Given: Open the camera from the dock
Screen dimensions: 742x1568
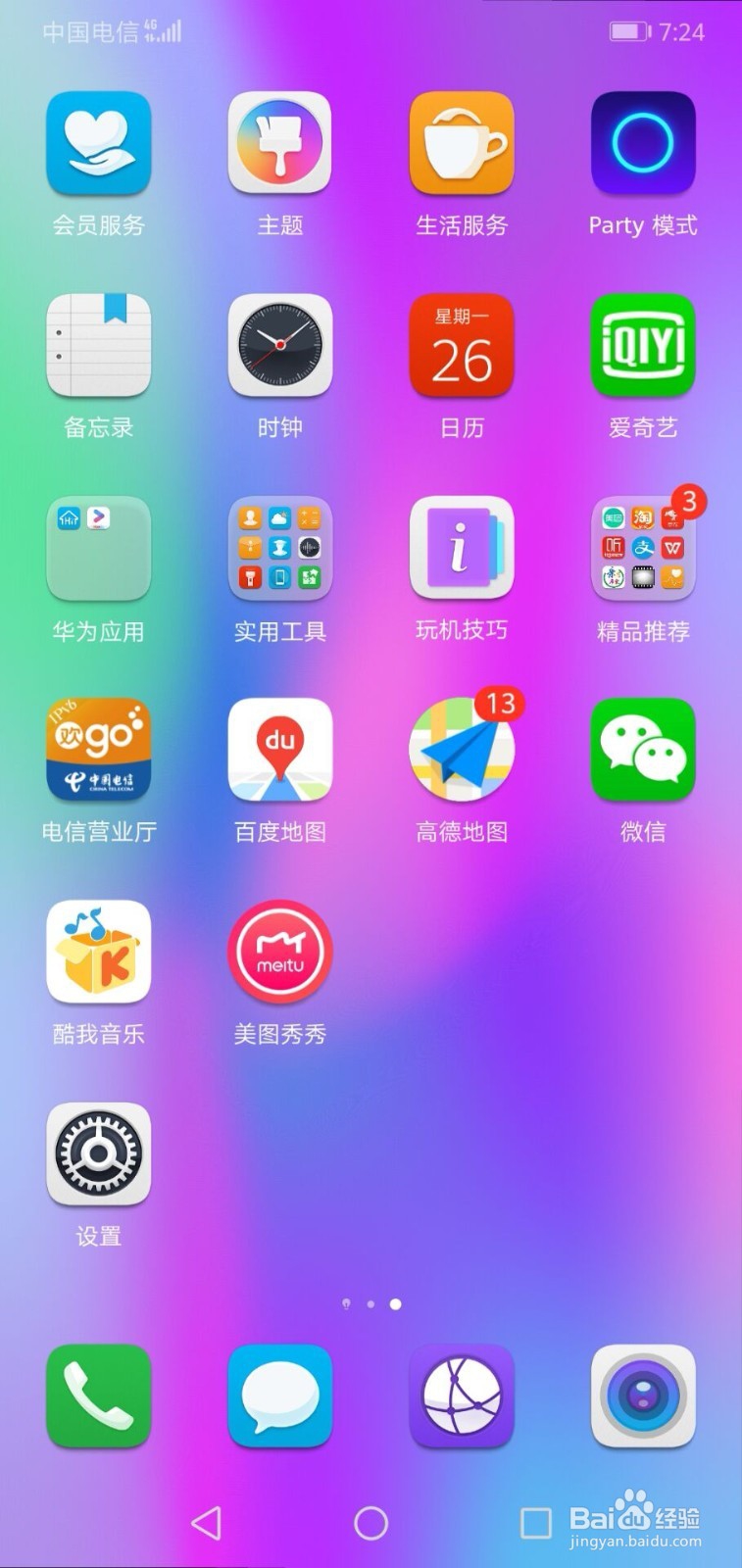Looking at the screenshot, I should [x=642, y=1396].
